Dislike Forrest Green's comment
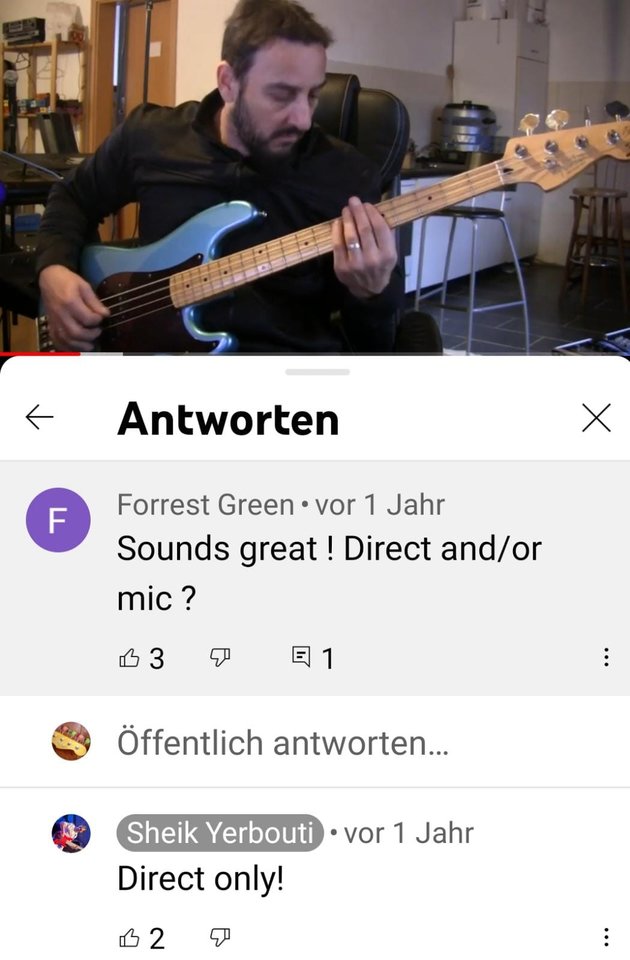This screenshot has height=960, width=630. click(220, 657)
